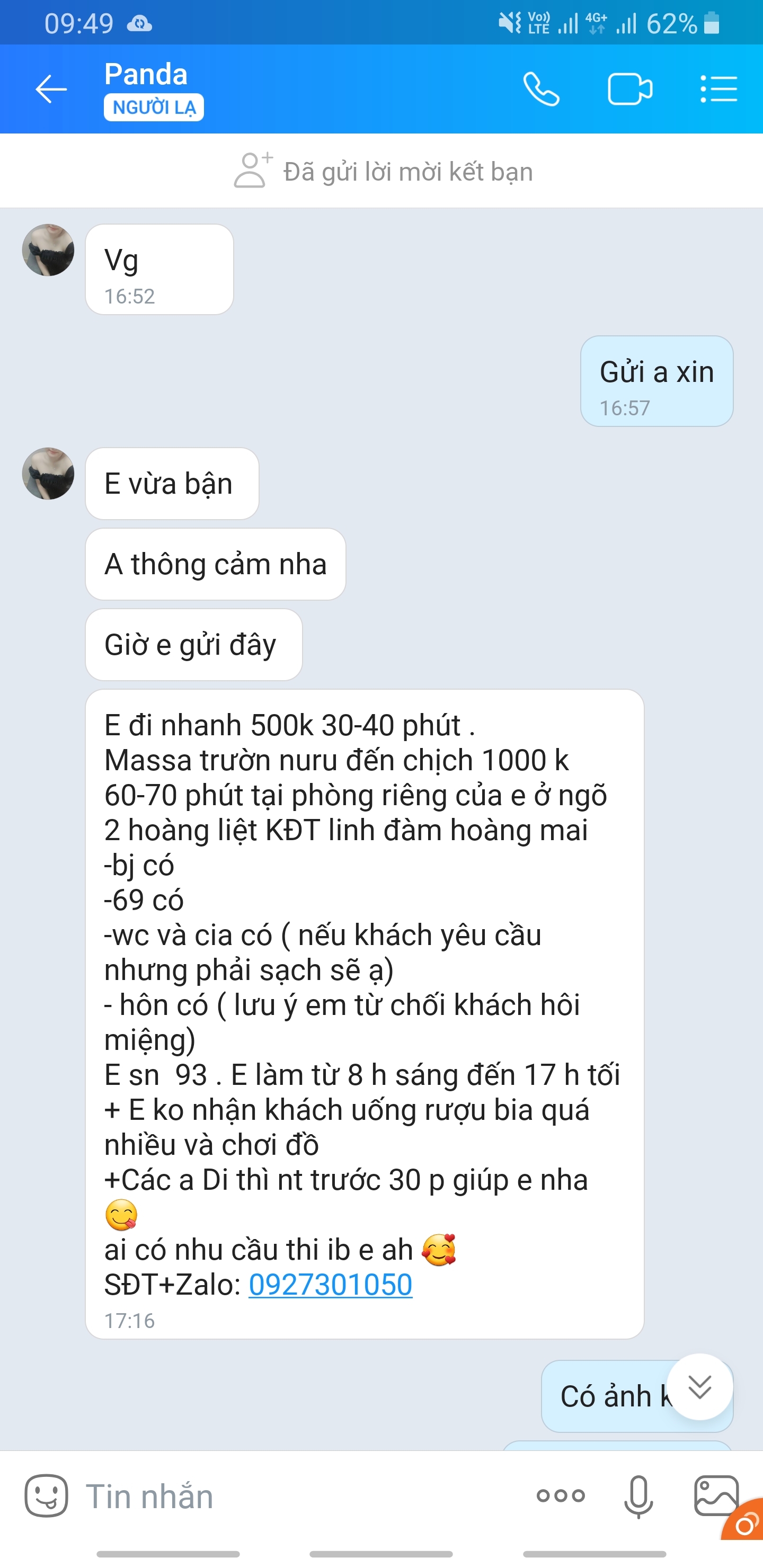Image resolution: width=763 pixels, height=1568 pixels.
Task: Go back from the Panda chat
Action: pos(50,90)
